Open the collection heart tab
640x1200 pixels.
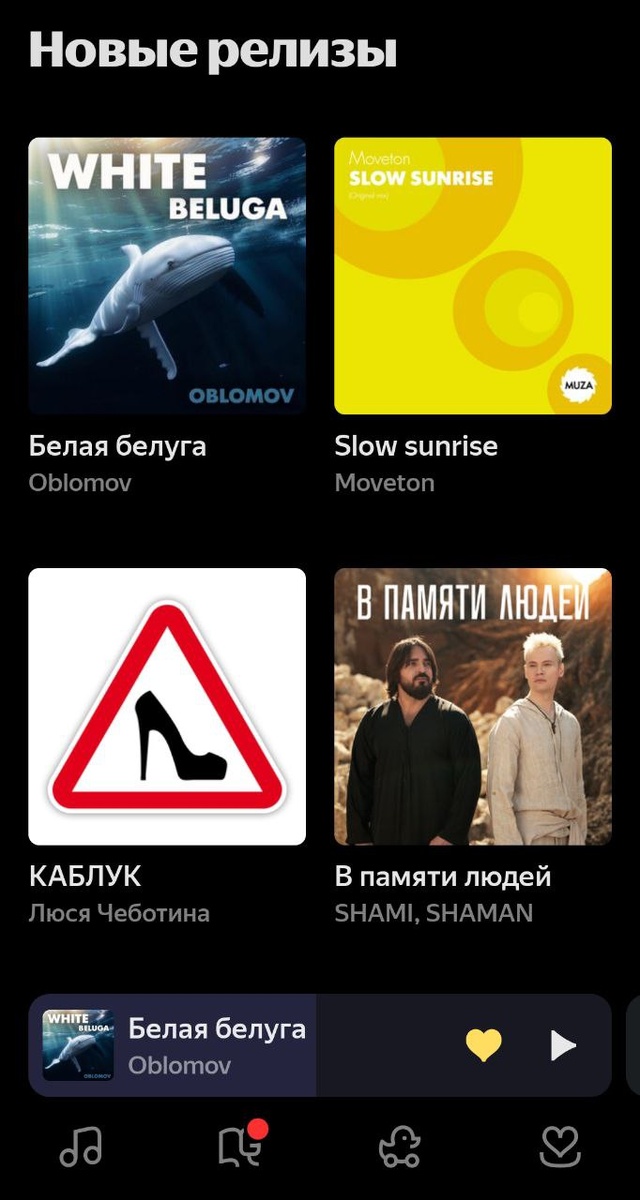pos(560,1146)
